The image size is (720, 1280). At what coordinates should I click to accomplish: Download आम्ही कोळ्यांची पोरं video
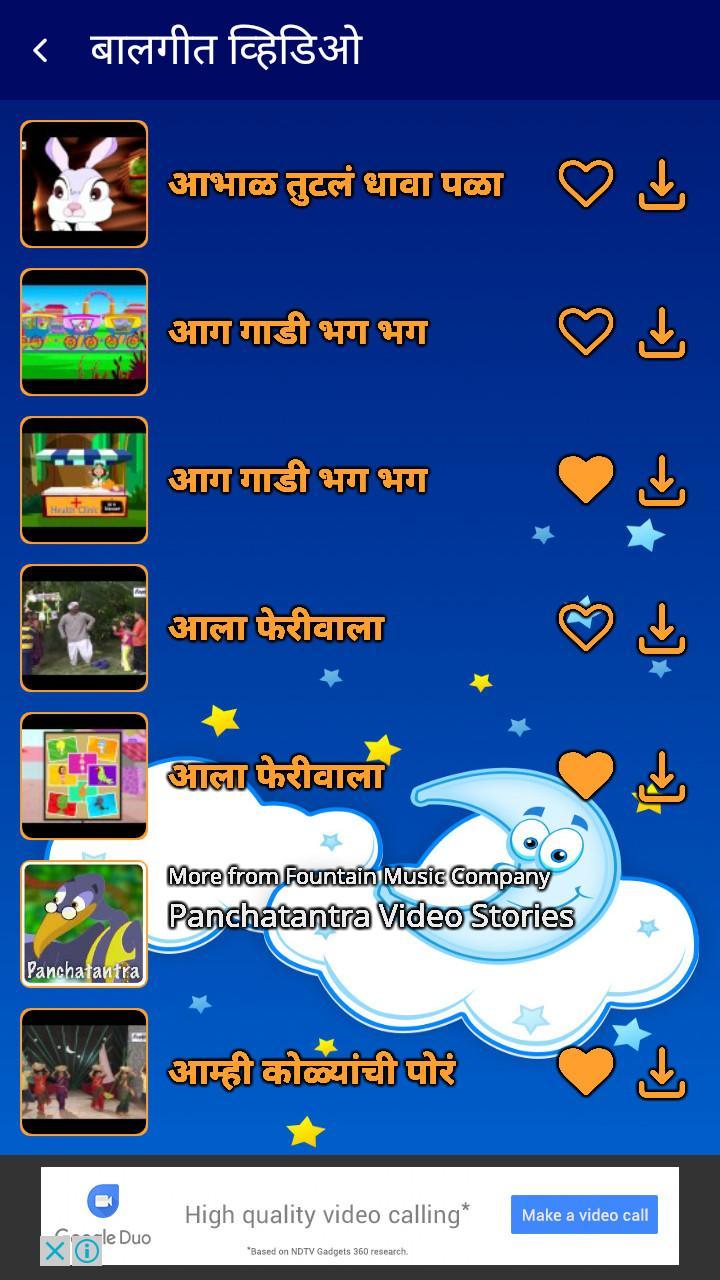click(x=661, y=1072)
